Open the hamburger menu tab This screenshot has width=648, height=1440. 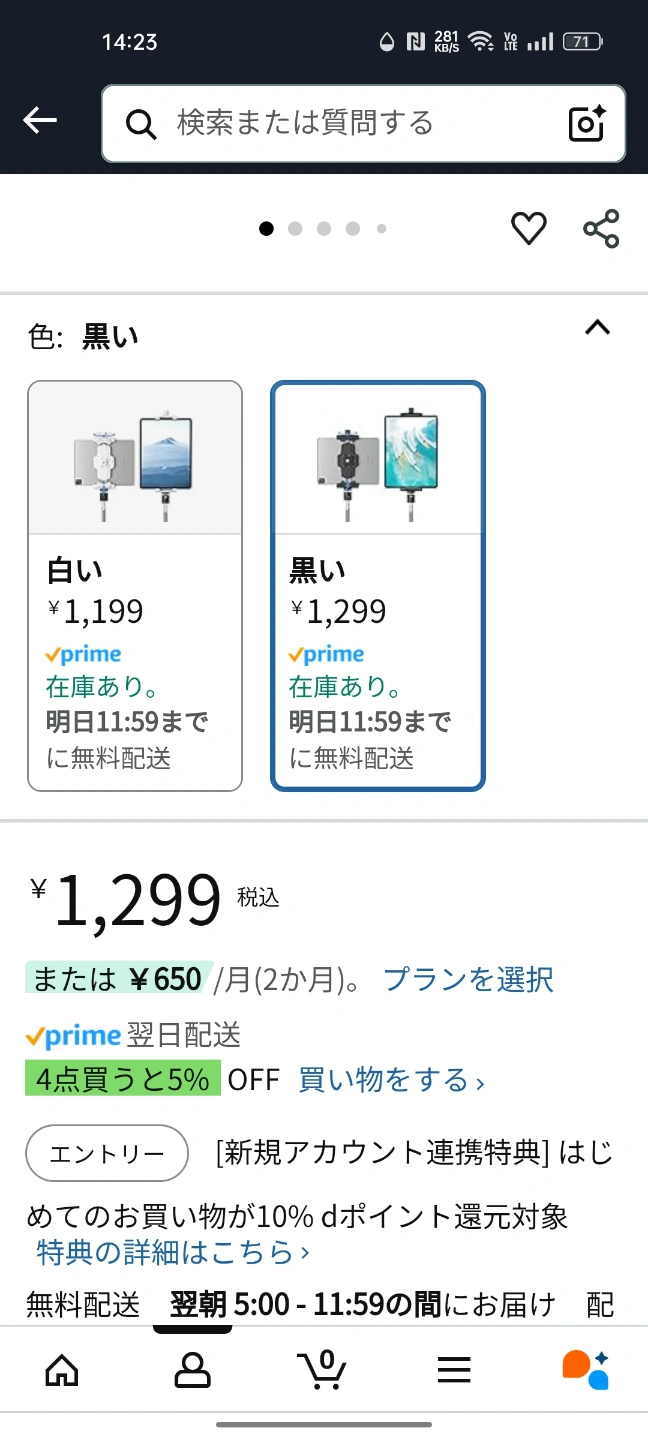pyautogui.click(x=454, y=1369)
